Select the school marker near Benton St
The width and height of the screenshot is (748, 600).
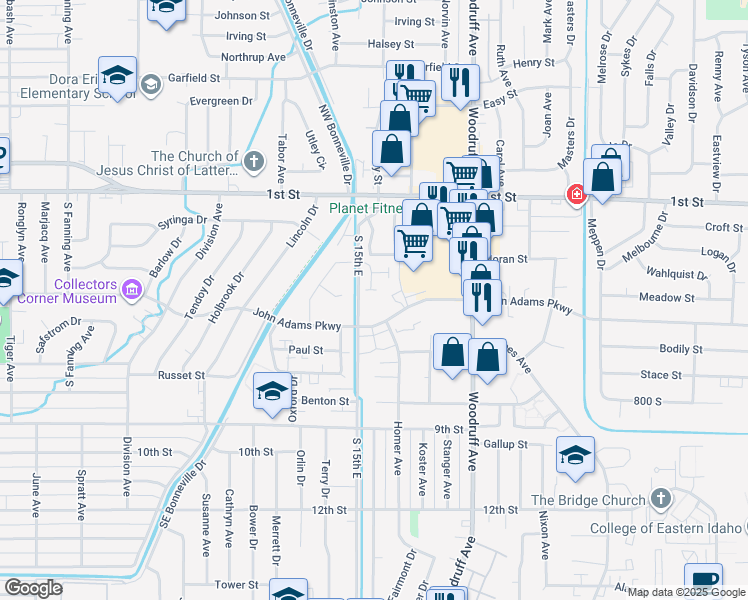[x=271, y=392]
